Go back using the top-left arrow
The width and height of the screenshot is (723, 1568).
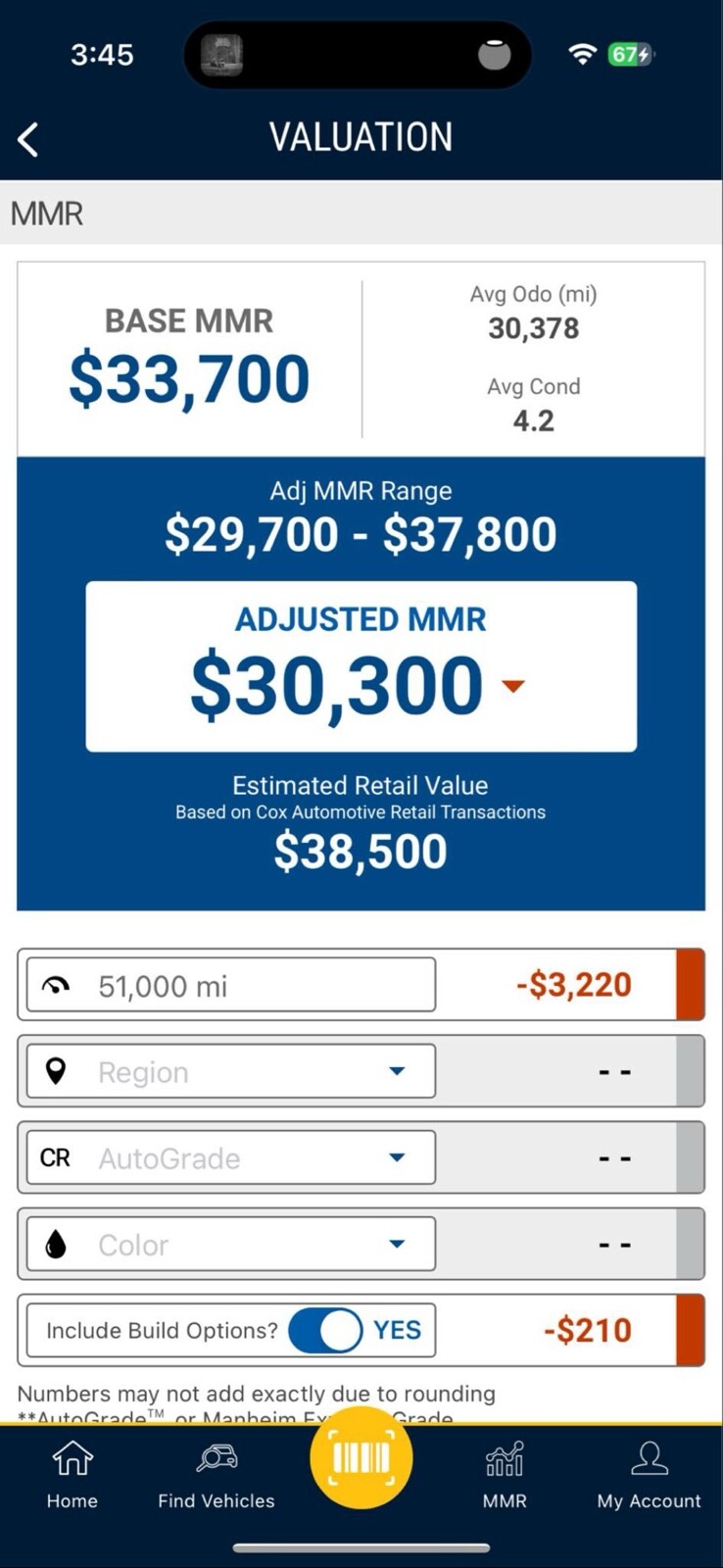tap(28, 139)
